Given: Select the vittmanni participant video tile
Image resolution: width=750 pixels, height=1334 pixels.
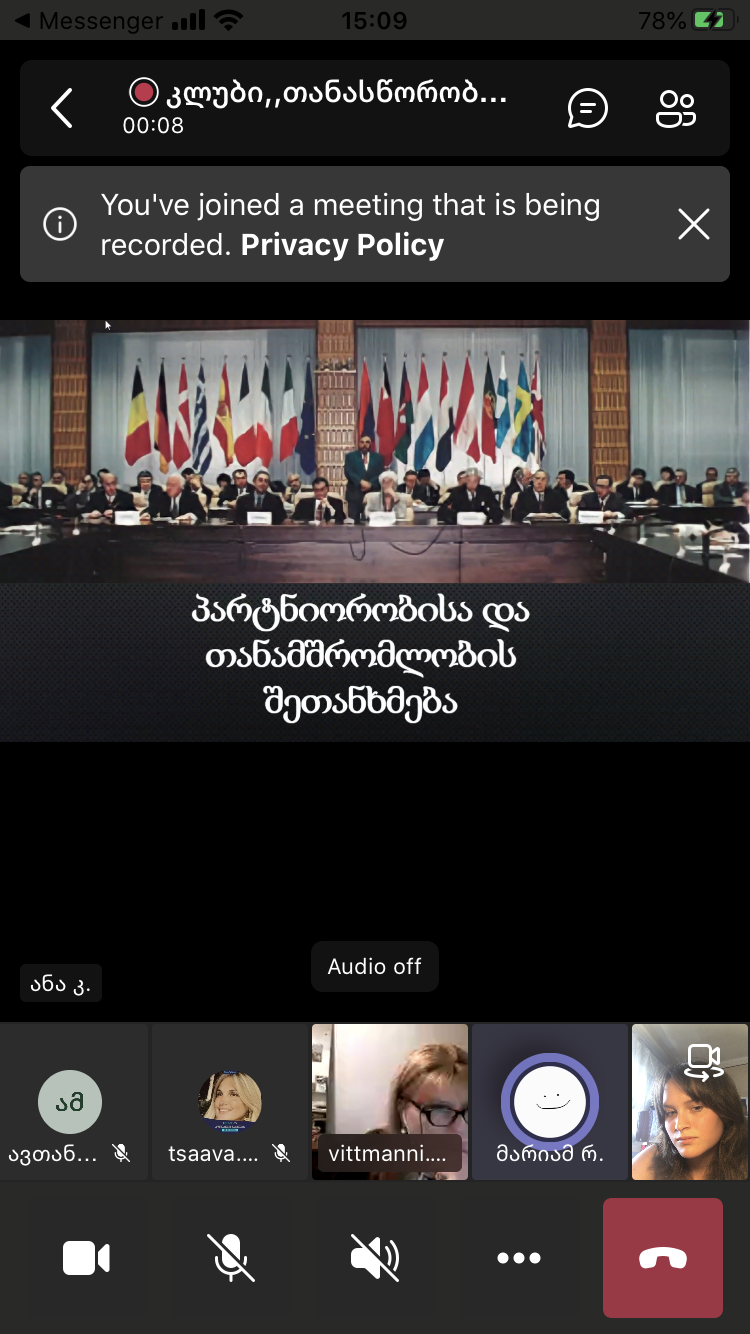Looking at the screenshot, I should point(390,1102).
